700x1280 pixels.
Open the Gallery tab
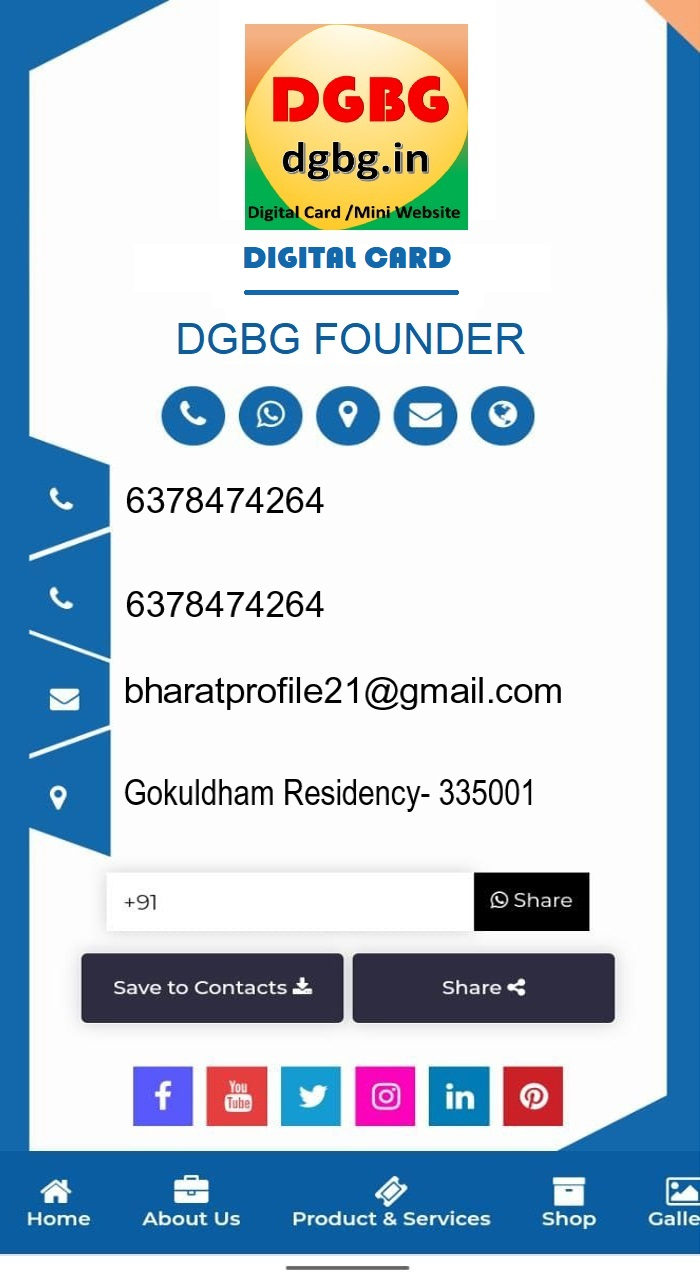676,1203
